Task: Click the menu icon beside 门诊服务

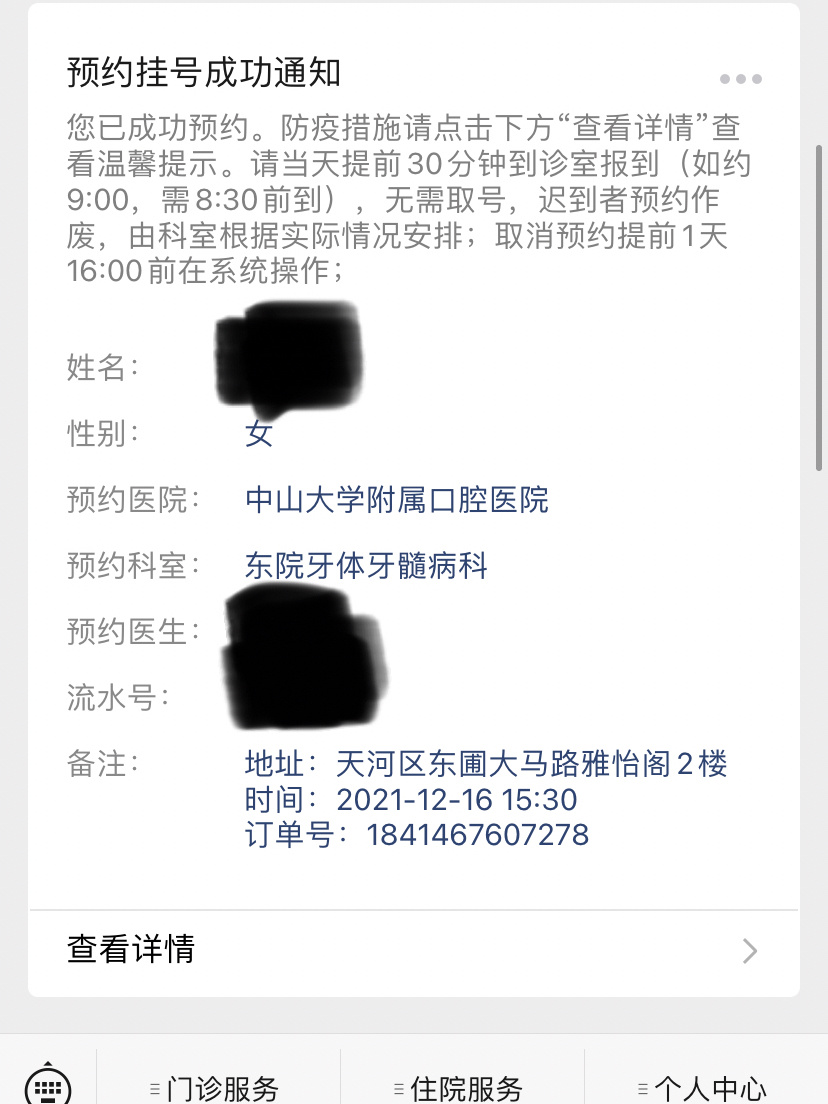Action: [156, 1089]
